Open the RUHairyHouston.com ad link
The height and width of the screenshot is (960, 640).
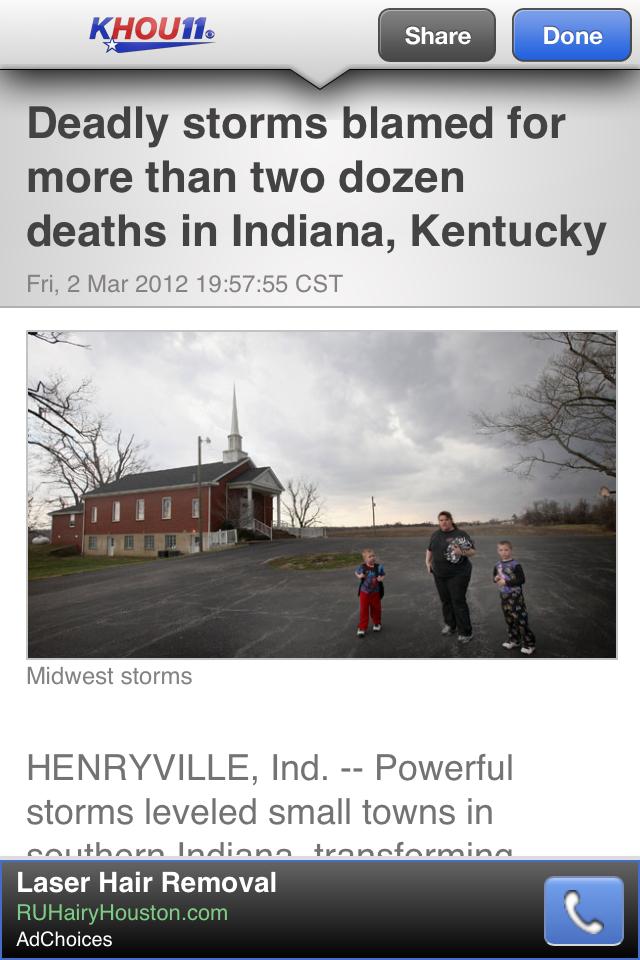pyautogui.click(x=122, y=912)
